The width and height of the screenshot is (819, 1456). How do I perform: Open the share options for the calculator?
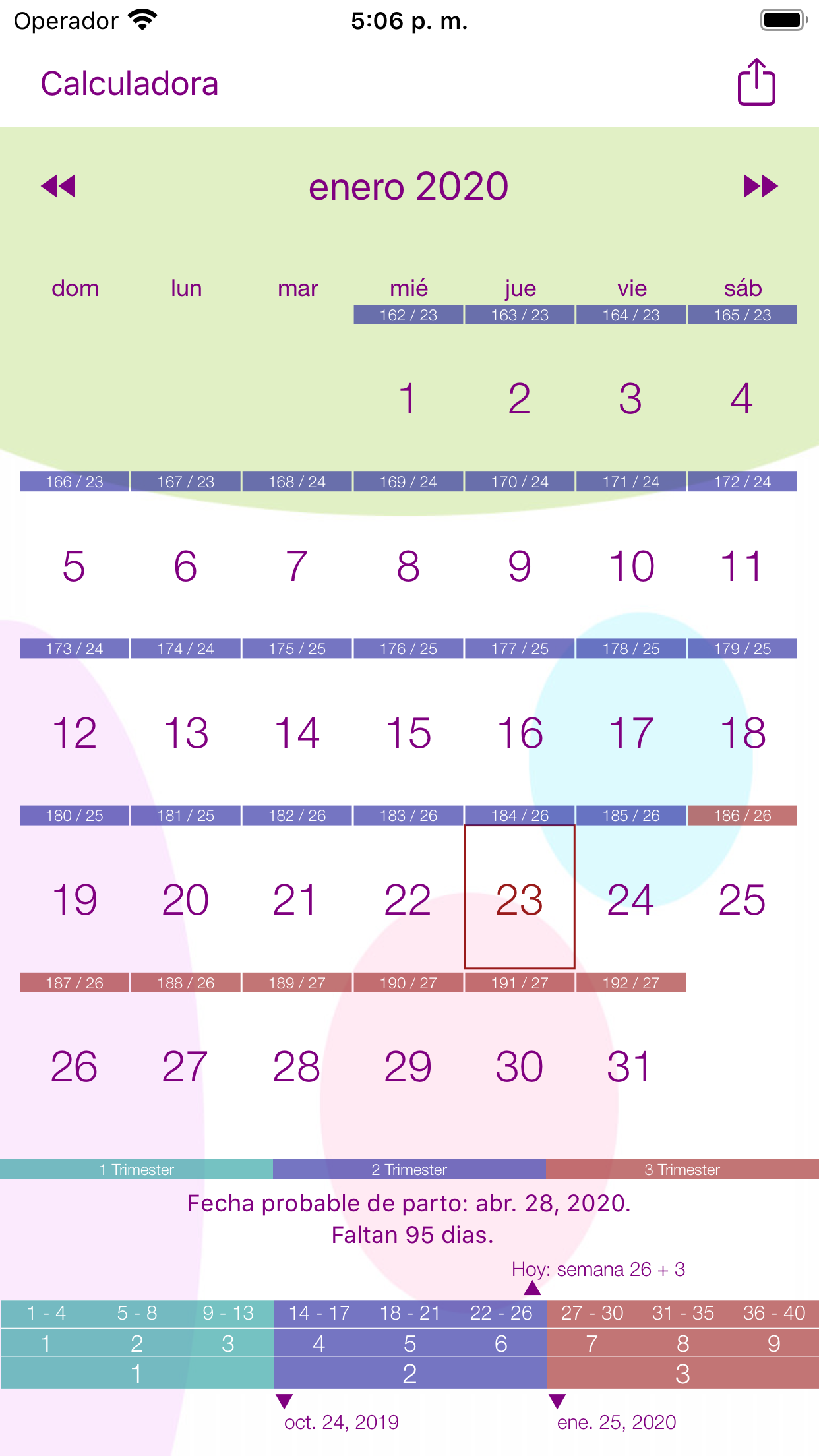click(756, 82)
